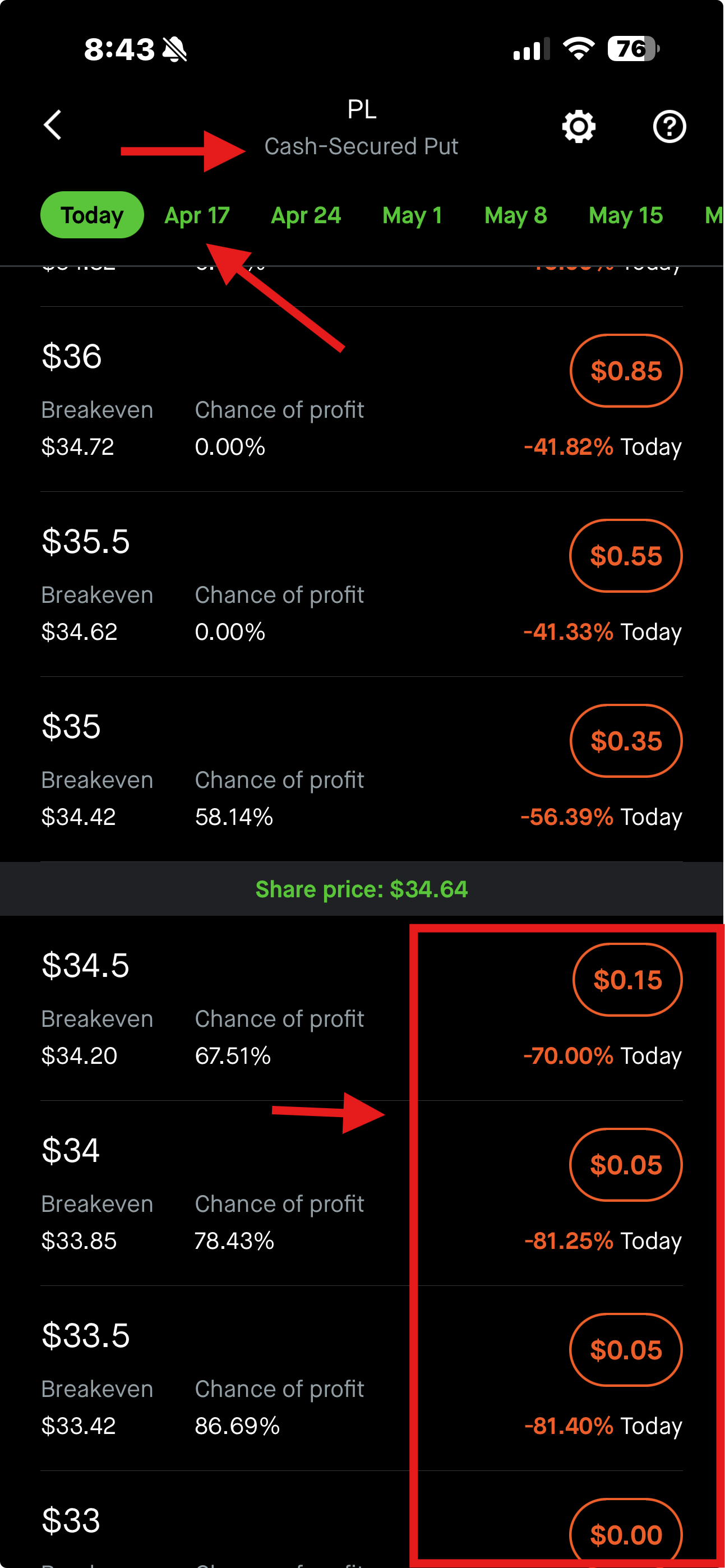Select the $0.15 premium for the $34.5 strike
This screenshot has width=725, height=1568.
(x=627, y=979)
